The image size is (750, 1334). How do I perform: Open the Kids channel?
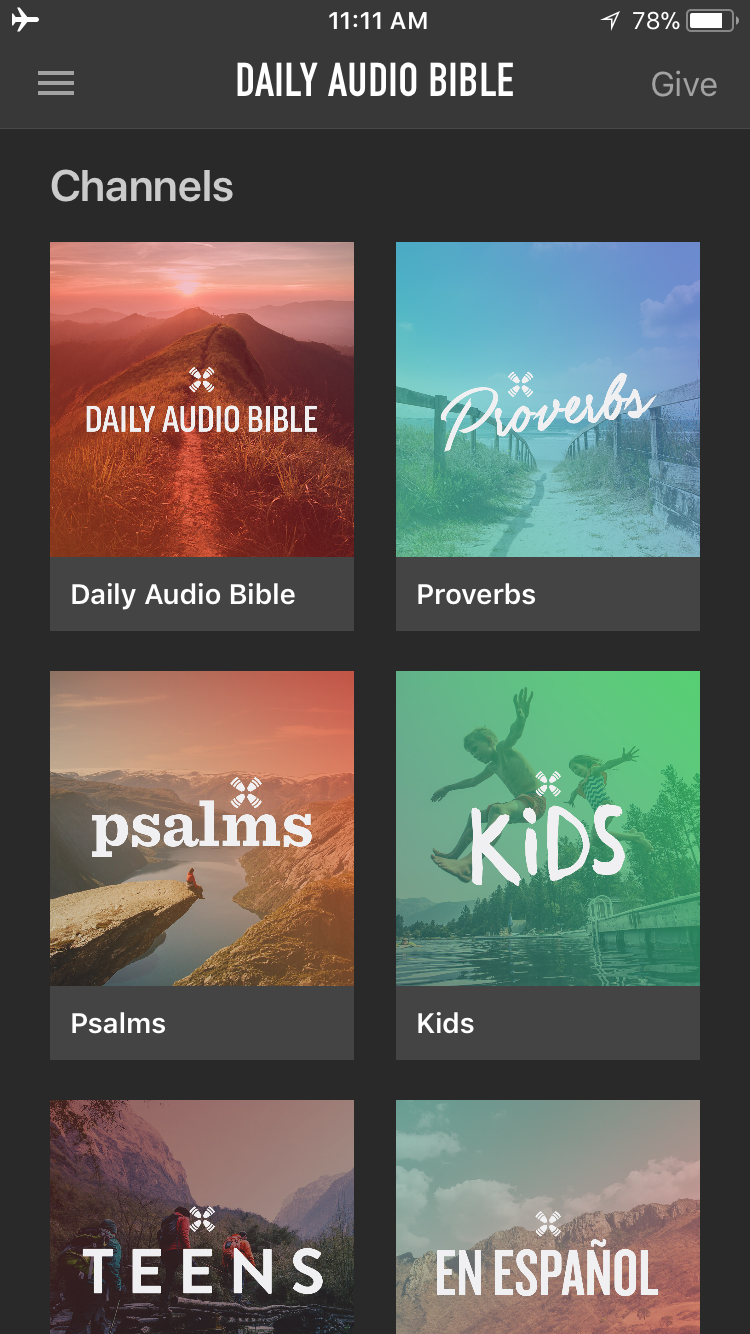[x=547, y=864]
